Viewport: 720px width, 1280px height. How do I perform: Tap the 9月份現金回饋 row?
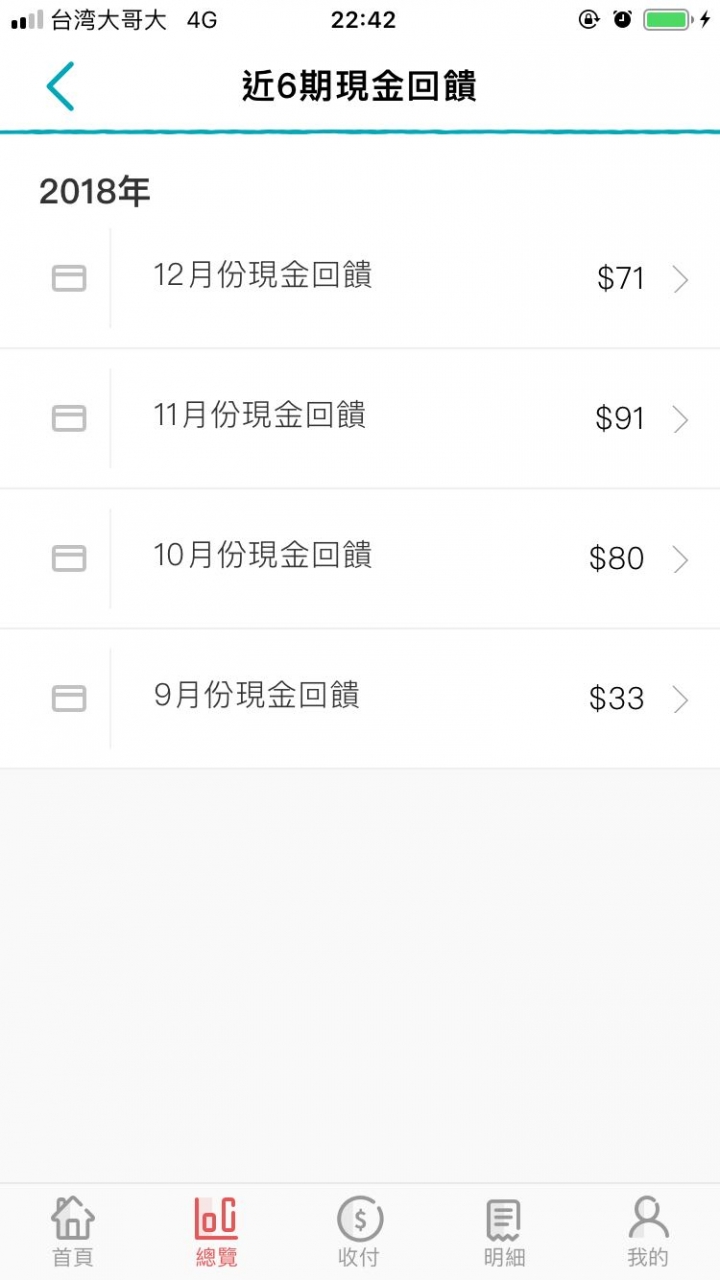(x=360, y=698)
